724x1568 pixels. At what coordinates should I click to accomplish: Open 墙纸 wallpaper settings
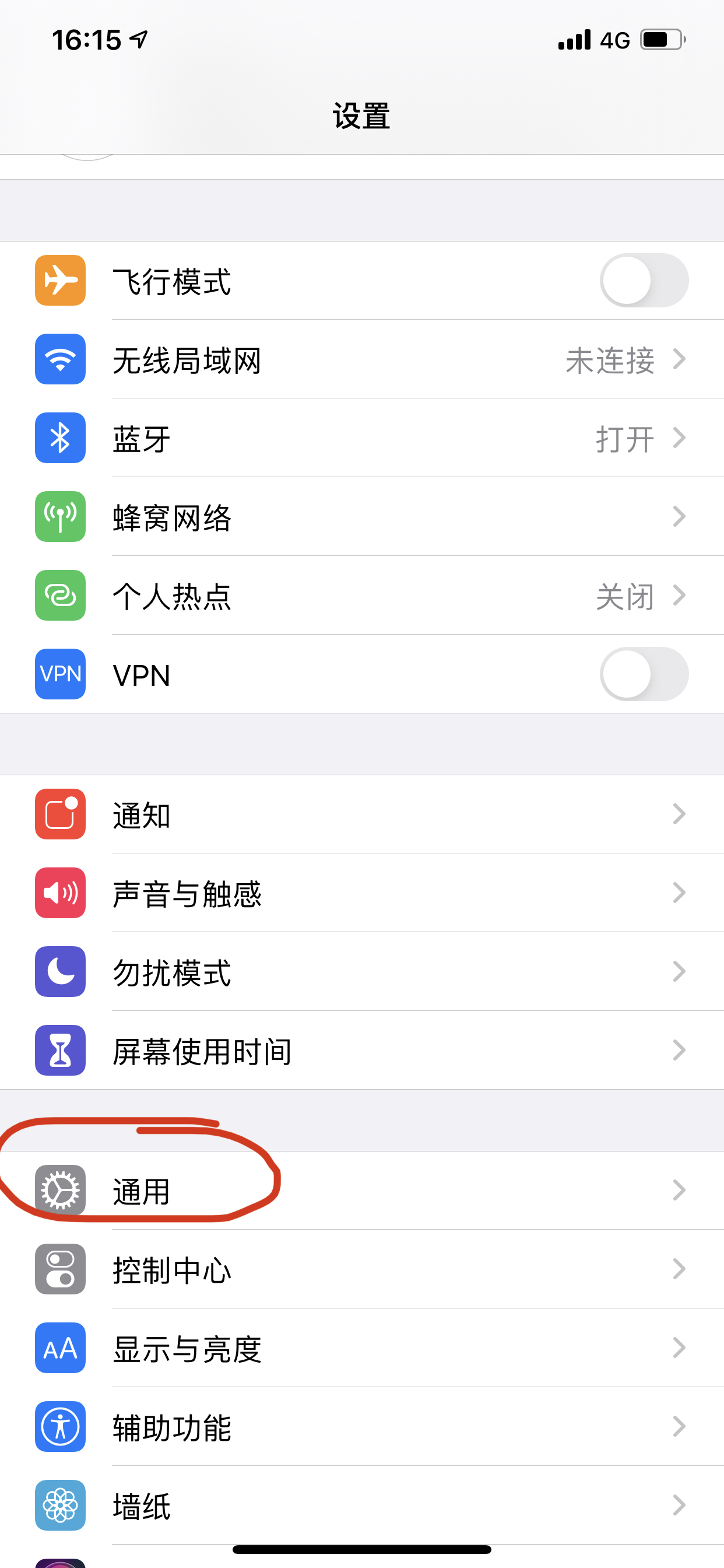coord(361,1506)
